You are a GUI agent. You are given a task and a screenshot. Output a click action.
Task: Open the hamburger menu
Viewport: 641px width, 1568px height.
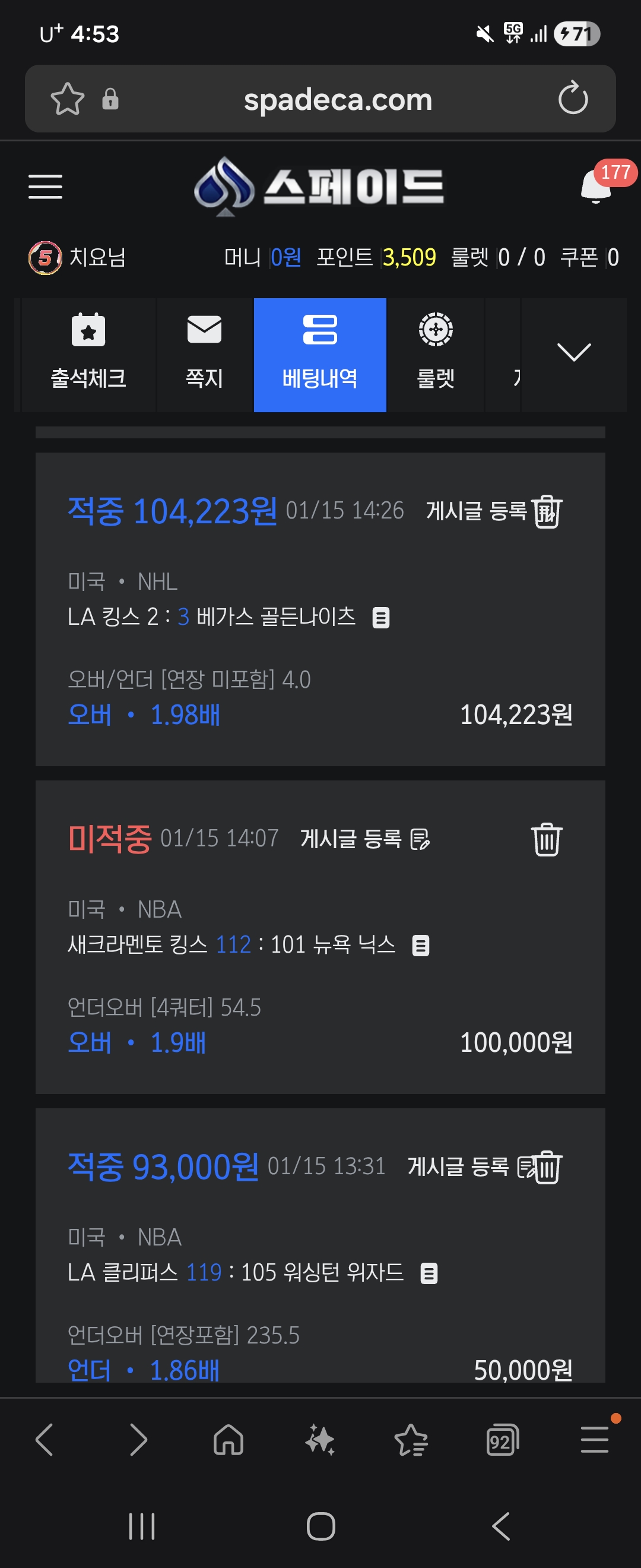(46, 186)
